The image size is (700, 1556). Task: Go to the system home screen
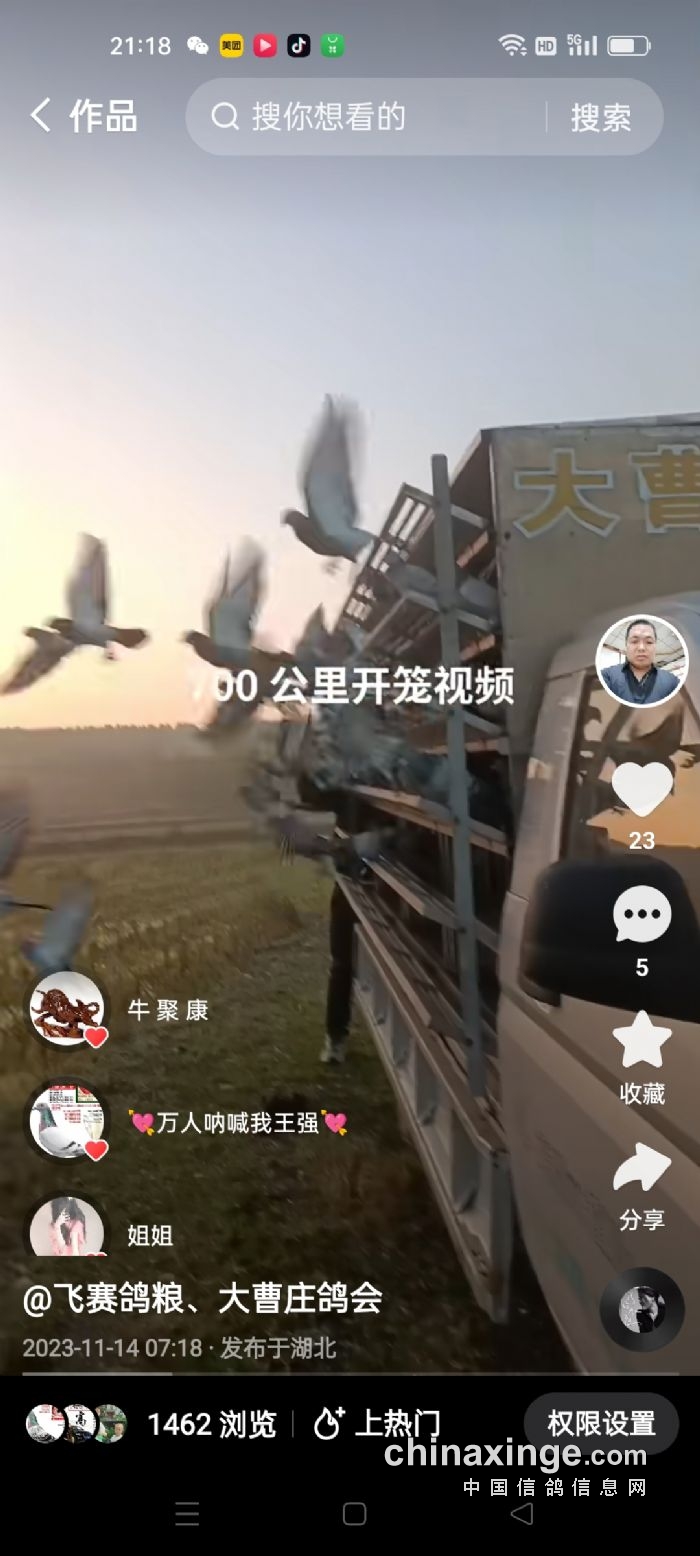354,1513
